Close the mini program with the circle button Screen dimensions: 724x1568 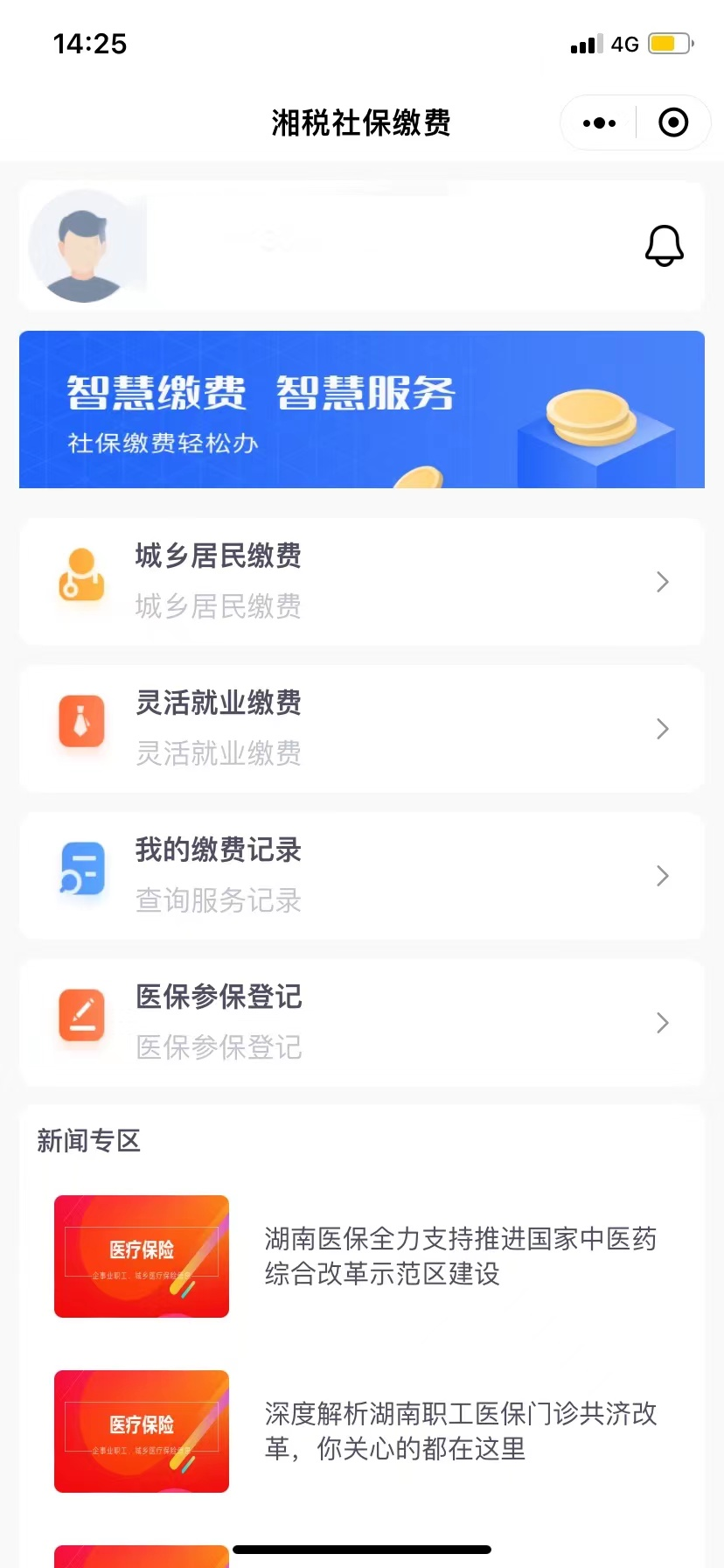672,123
